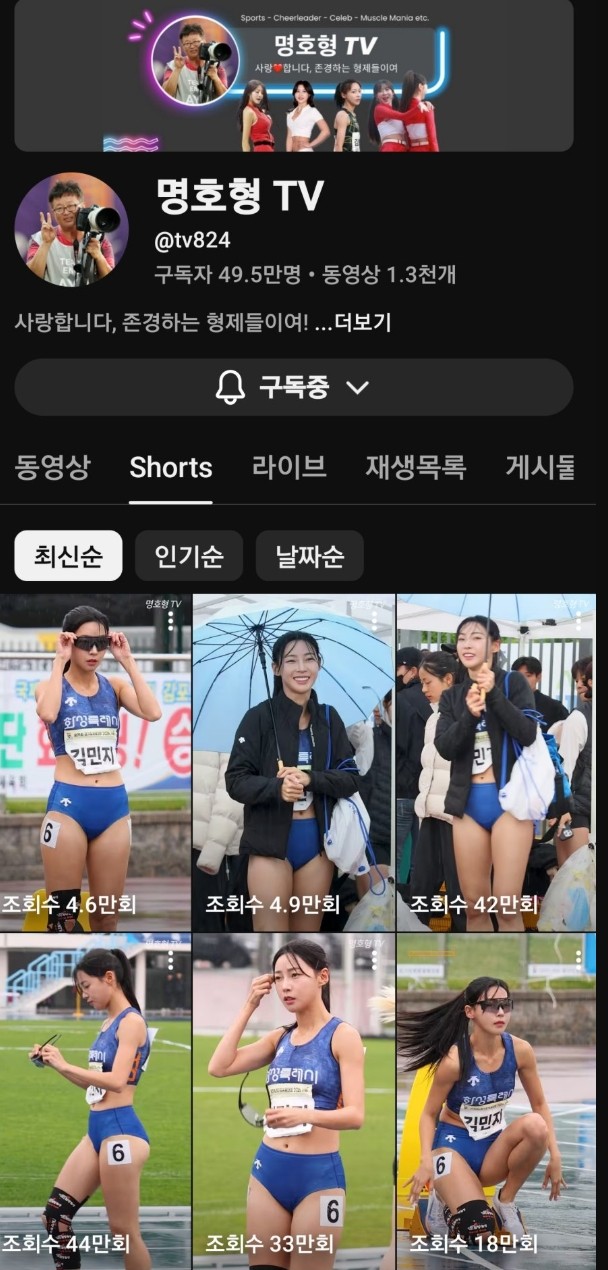Apply the 인기순 filter chip

(189, 556)
